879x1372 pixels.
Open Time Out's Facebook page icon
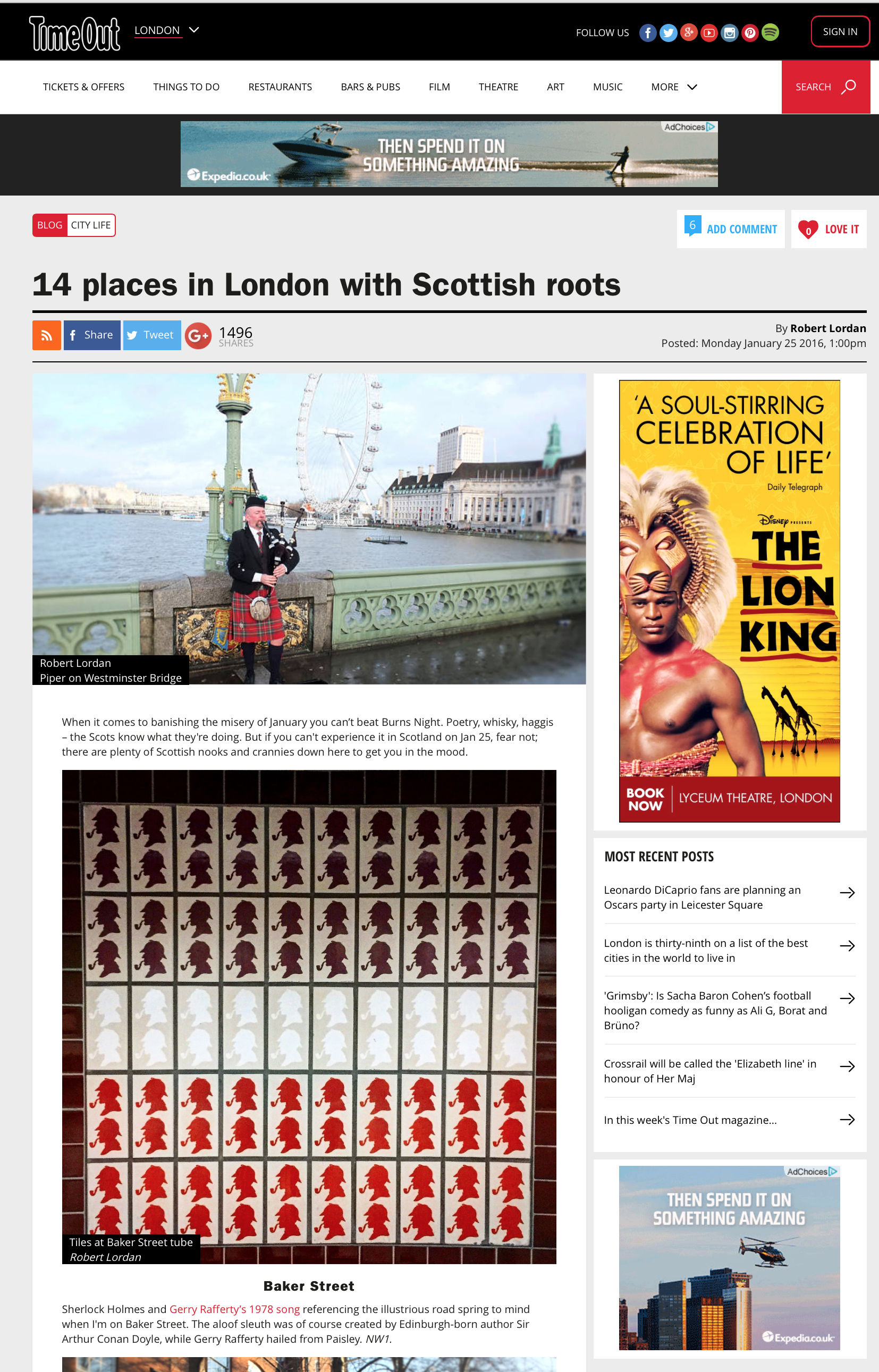(647, 32)
